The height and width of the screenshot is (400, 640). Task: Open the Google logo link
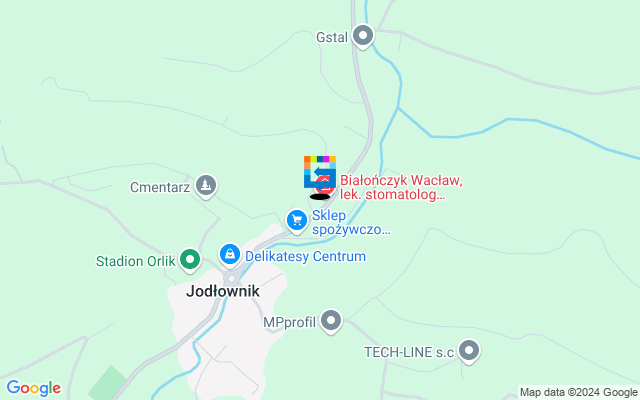pos(33,388)
